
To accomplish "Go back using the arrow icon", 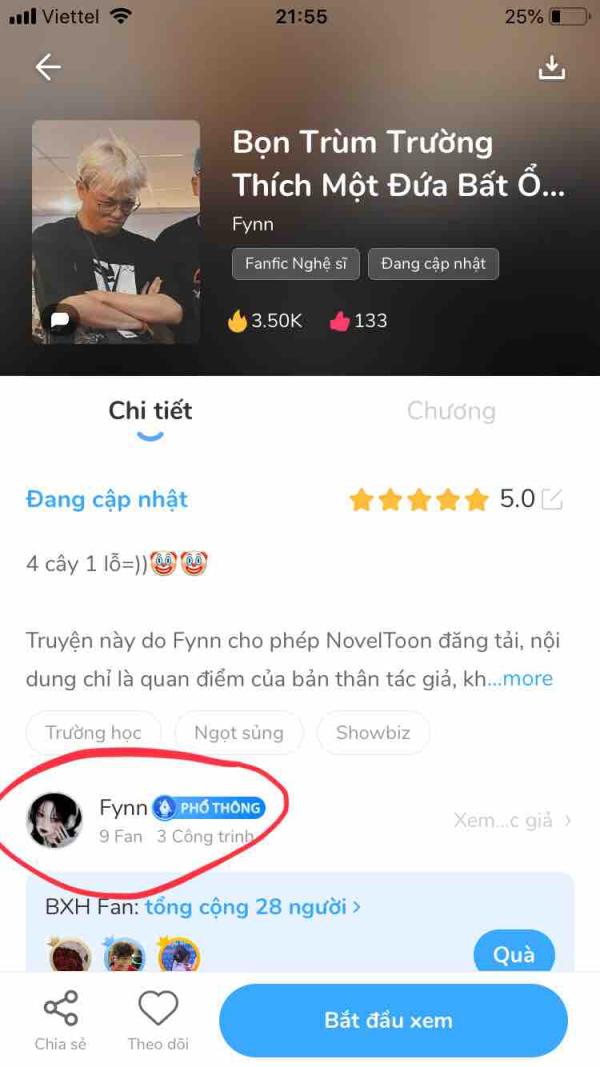I will [x=48, y=67].
